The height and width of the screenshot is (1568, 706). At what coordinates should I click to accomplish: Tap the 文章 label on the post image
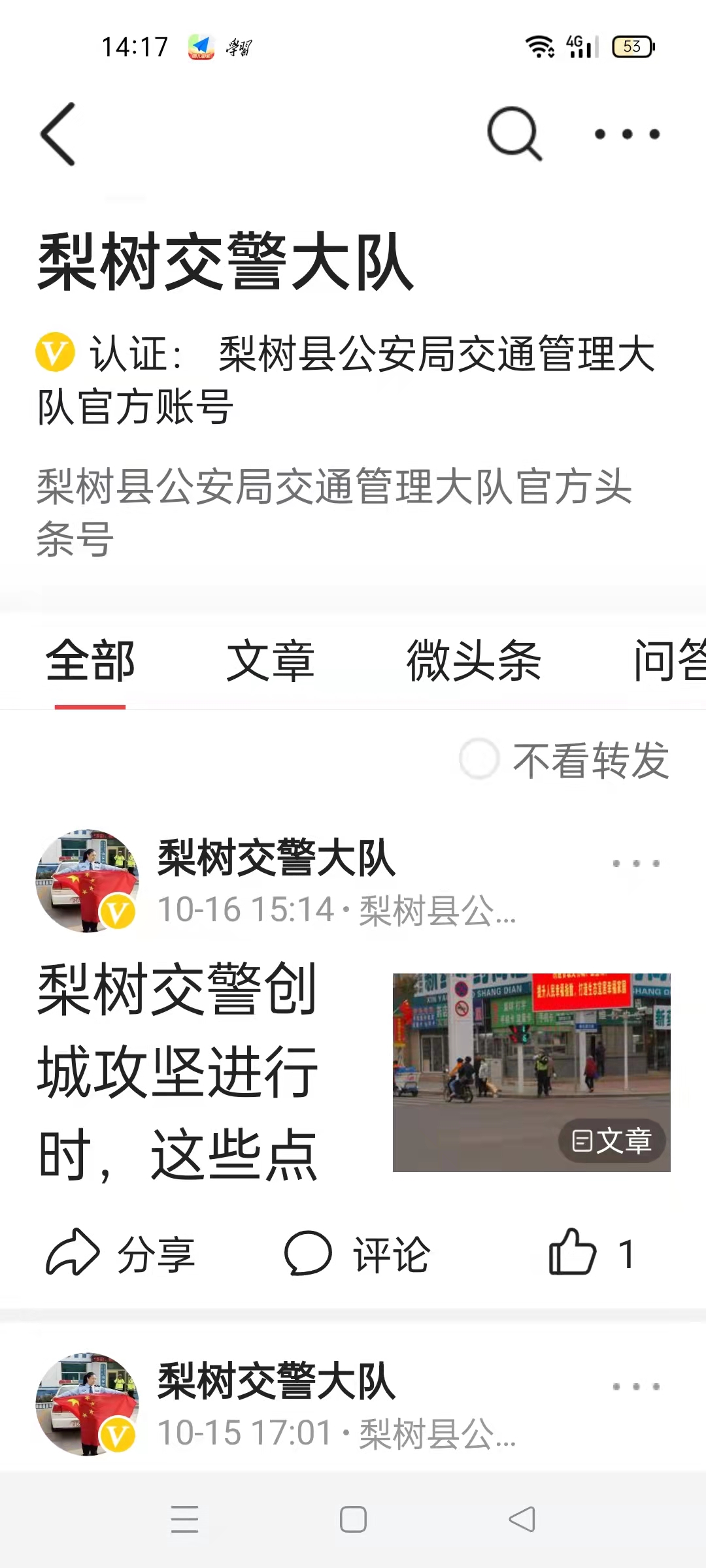pos(613,1141)
